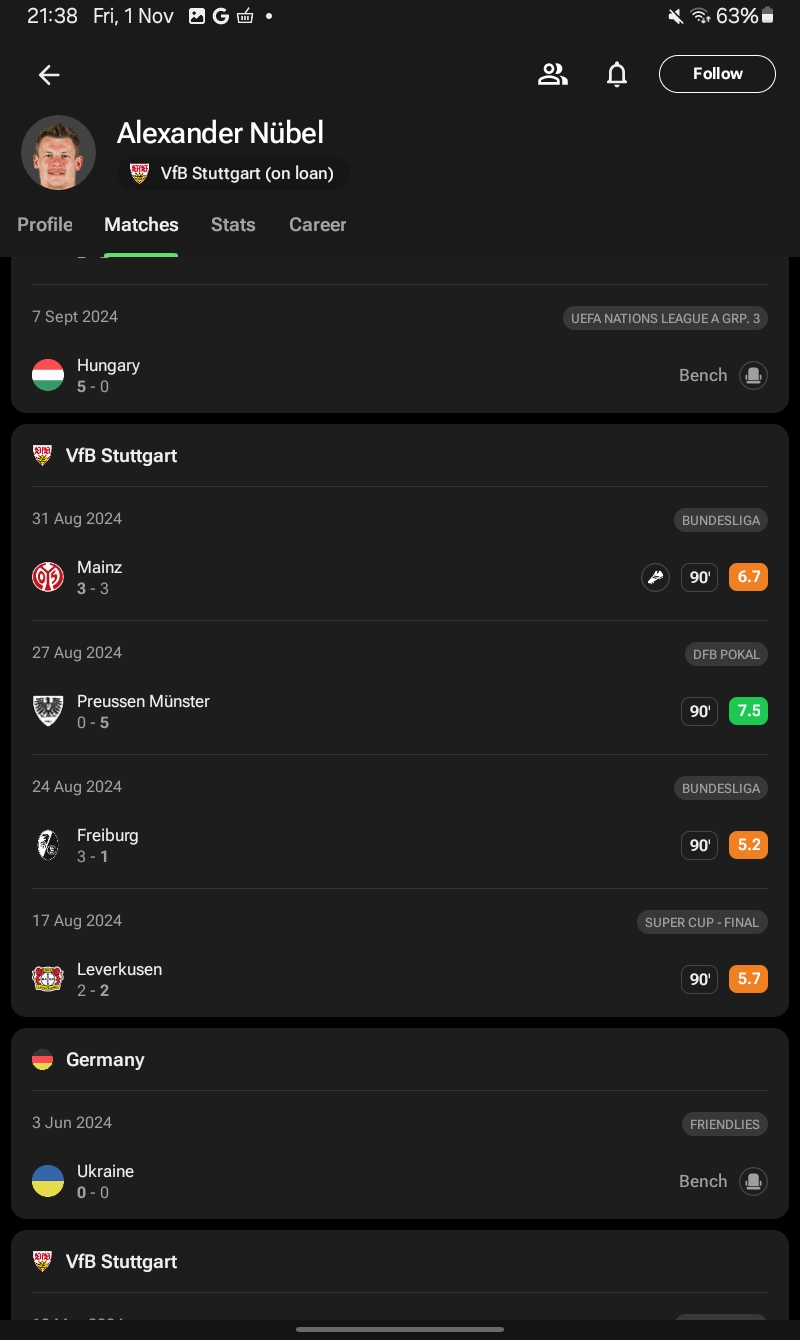The image size is (800, 1340).
Task: Tap the notifications bell icon
Action: pos(617,74)
